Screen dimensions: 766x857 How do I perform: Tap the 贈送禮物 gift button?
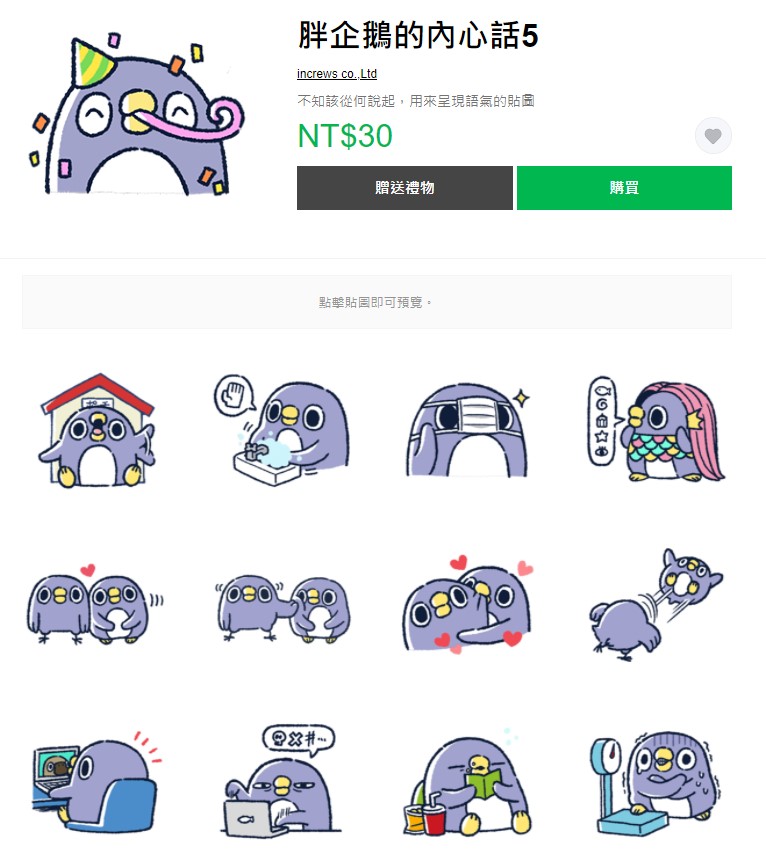[404, 188]
